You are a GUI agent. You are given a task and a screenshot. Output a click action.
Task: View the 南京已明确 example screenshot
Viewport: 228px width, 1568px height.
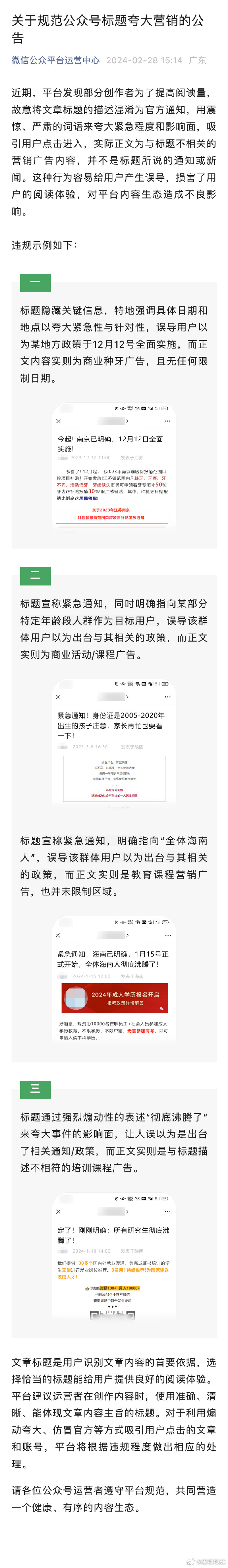[113, 466]
